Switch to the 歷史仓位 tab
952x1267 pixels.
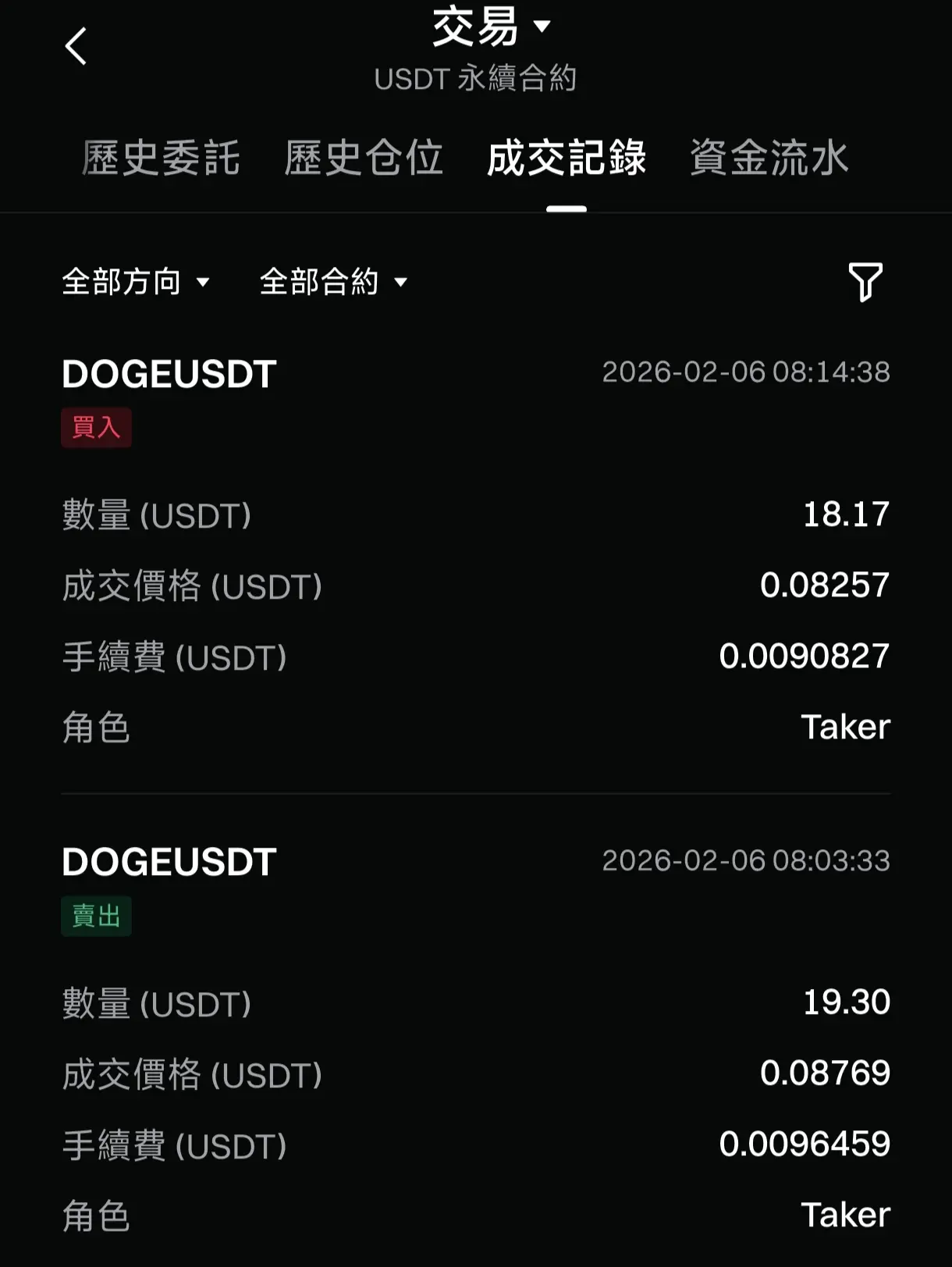pyautogui.click(x=364, y=158)
